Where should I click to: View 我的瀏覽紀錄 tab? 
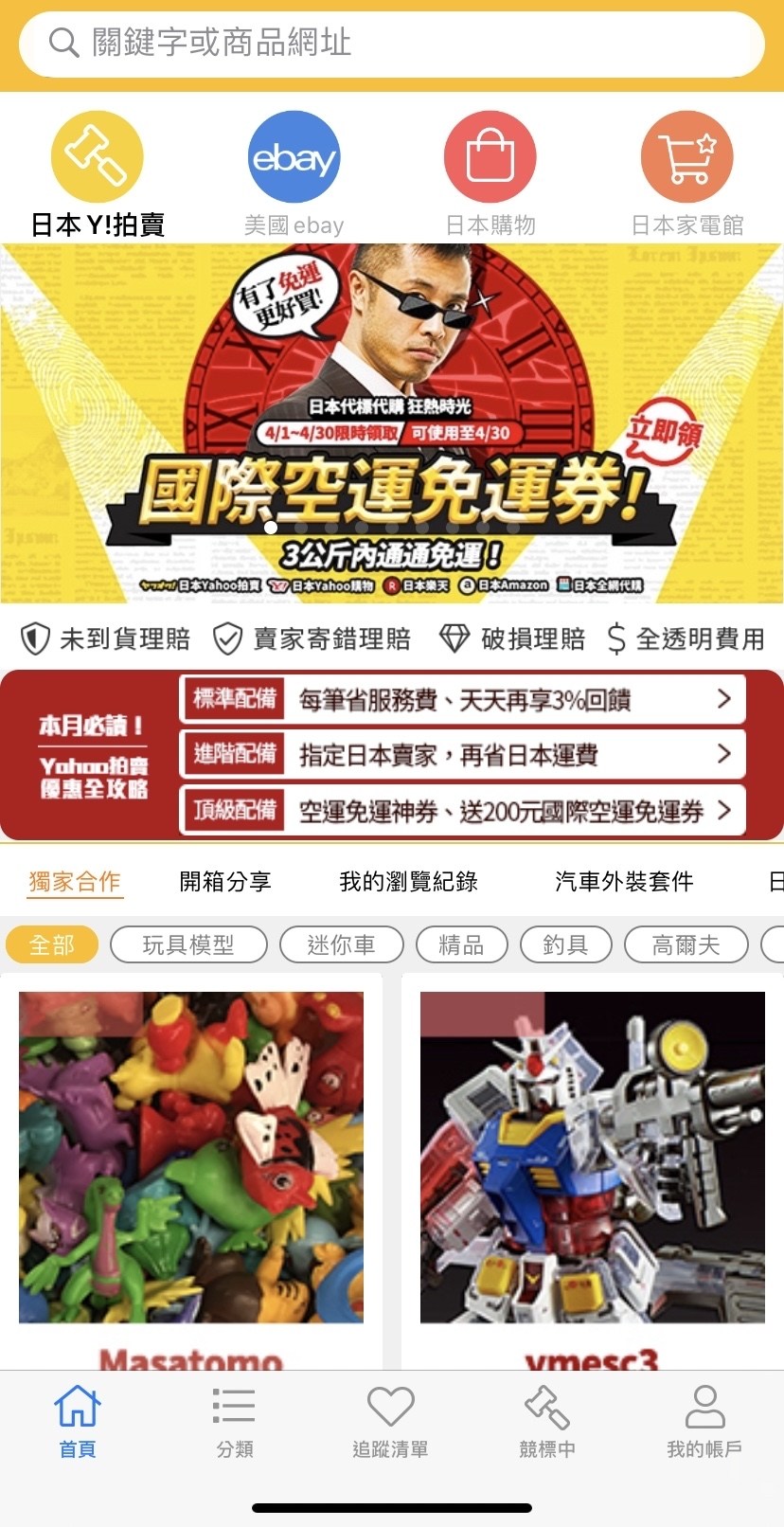coord(408,881)
